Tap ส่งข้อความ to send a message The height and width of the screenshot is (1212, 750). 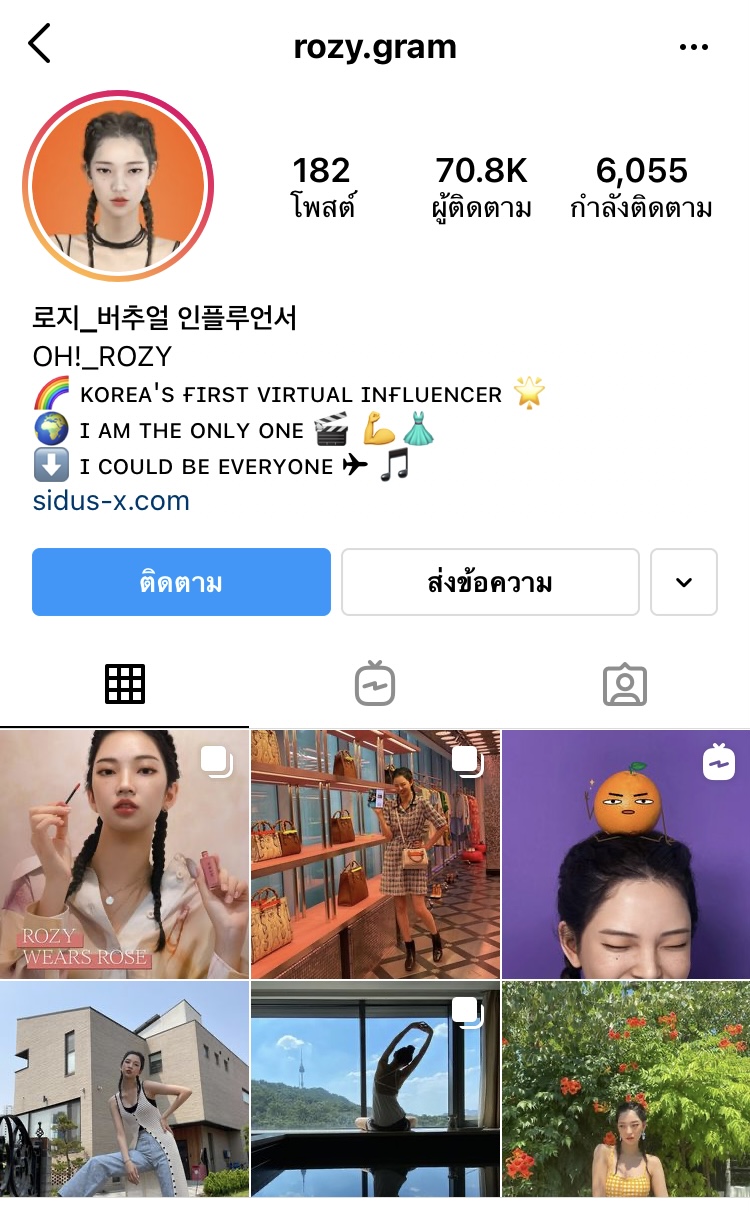click(490, 582)
